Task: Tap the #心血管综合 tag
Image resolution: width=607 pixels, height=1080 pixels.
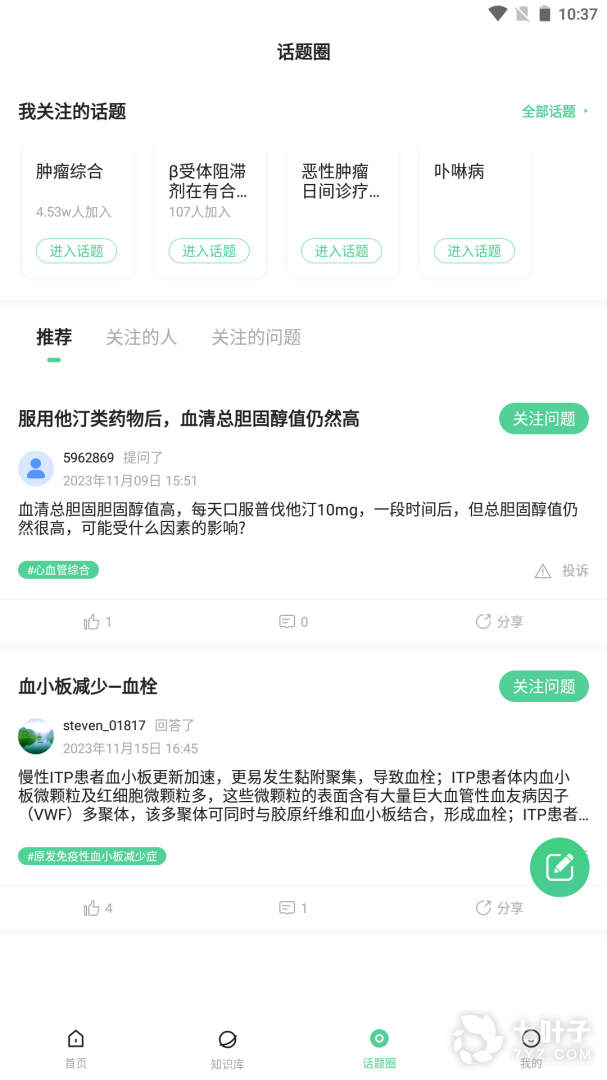Action: tap(59, 570)
